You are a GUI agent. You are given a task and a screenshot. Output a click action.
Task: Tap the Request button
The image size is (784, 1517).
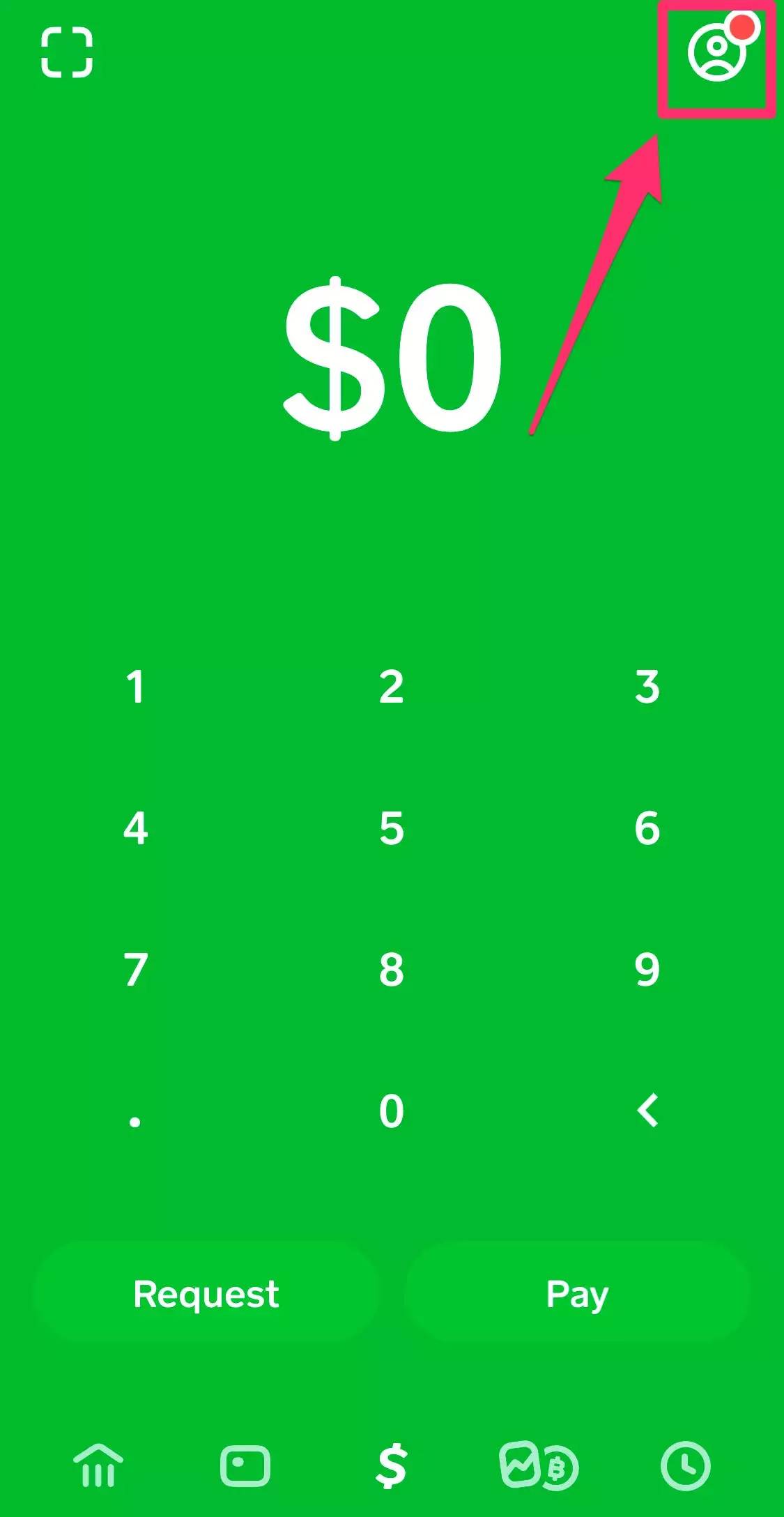pos(206,1295)
